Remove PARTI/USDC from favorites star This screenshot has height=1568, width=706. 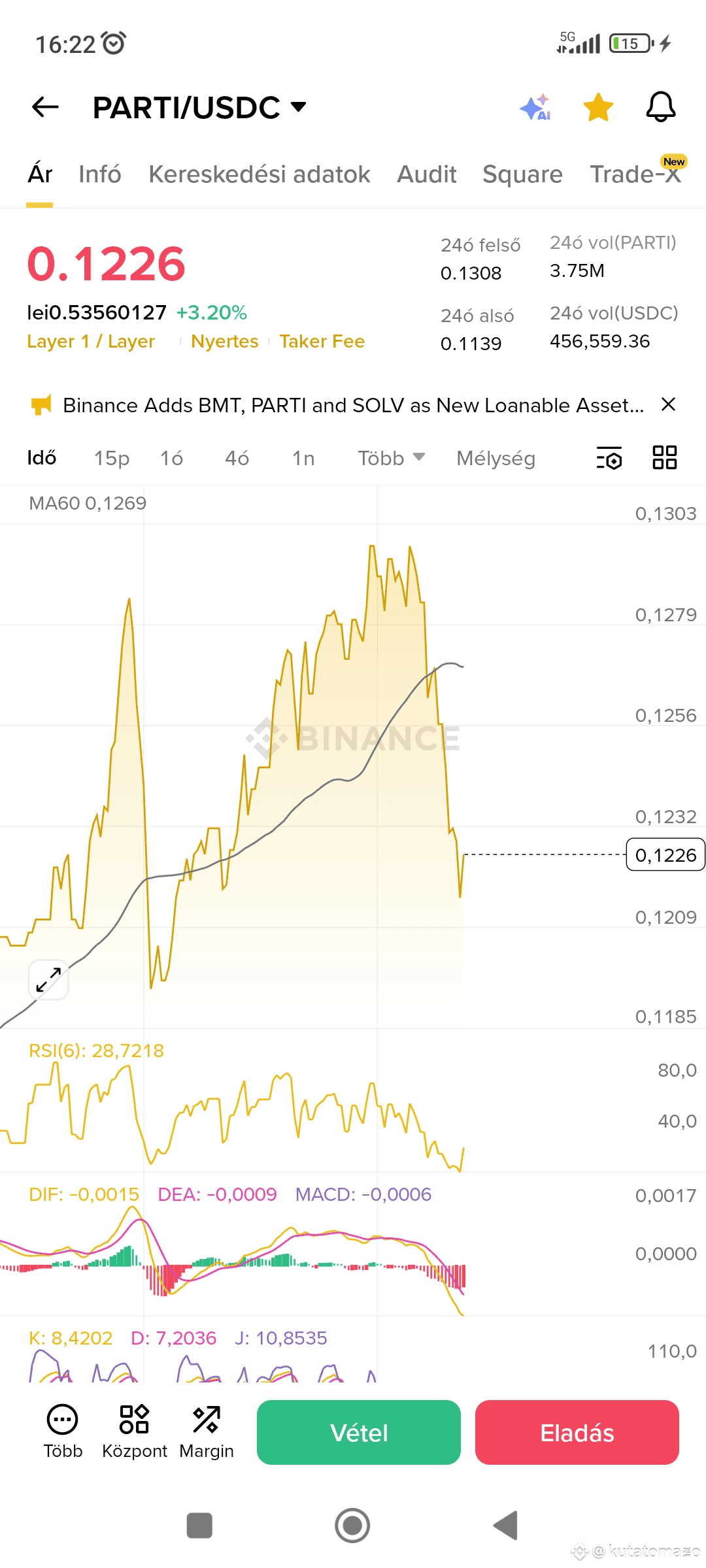598,107
